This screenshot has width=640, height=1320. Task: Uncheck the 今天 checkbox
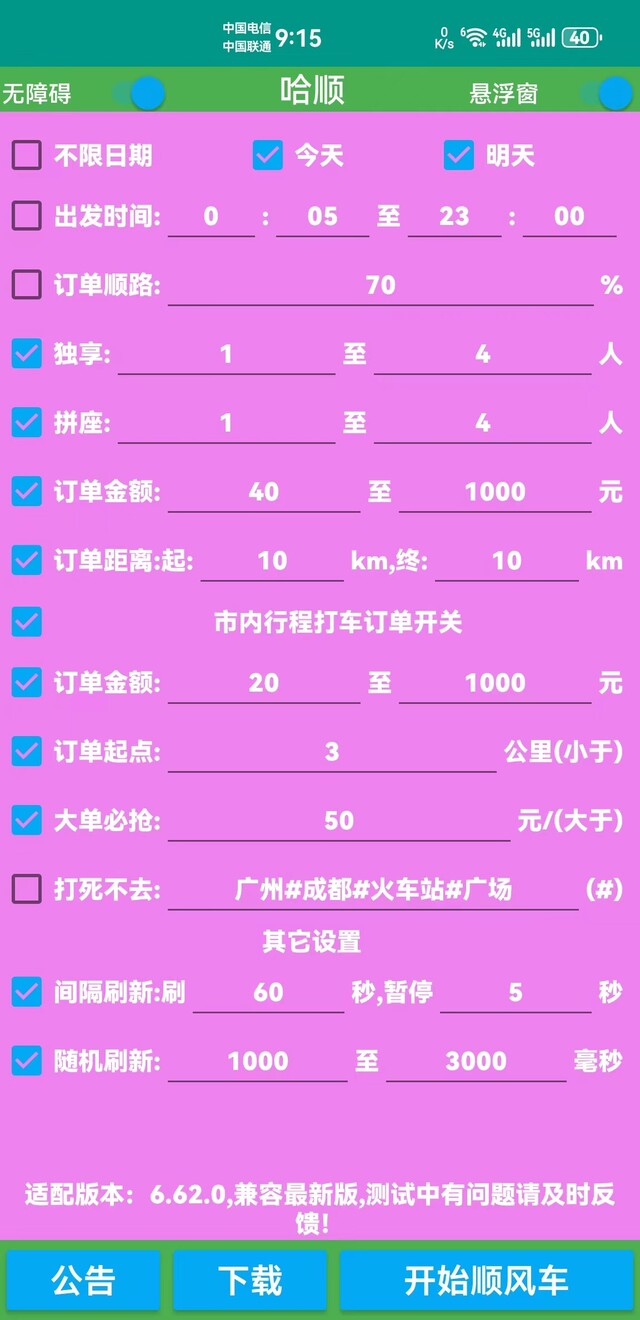point(268,155)
